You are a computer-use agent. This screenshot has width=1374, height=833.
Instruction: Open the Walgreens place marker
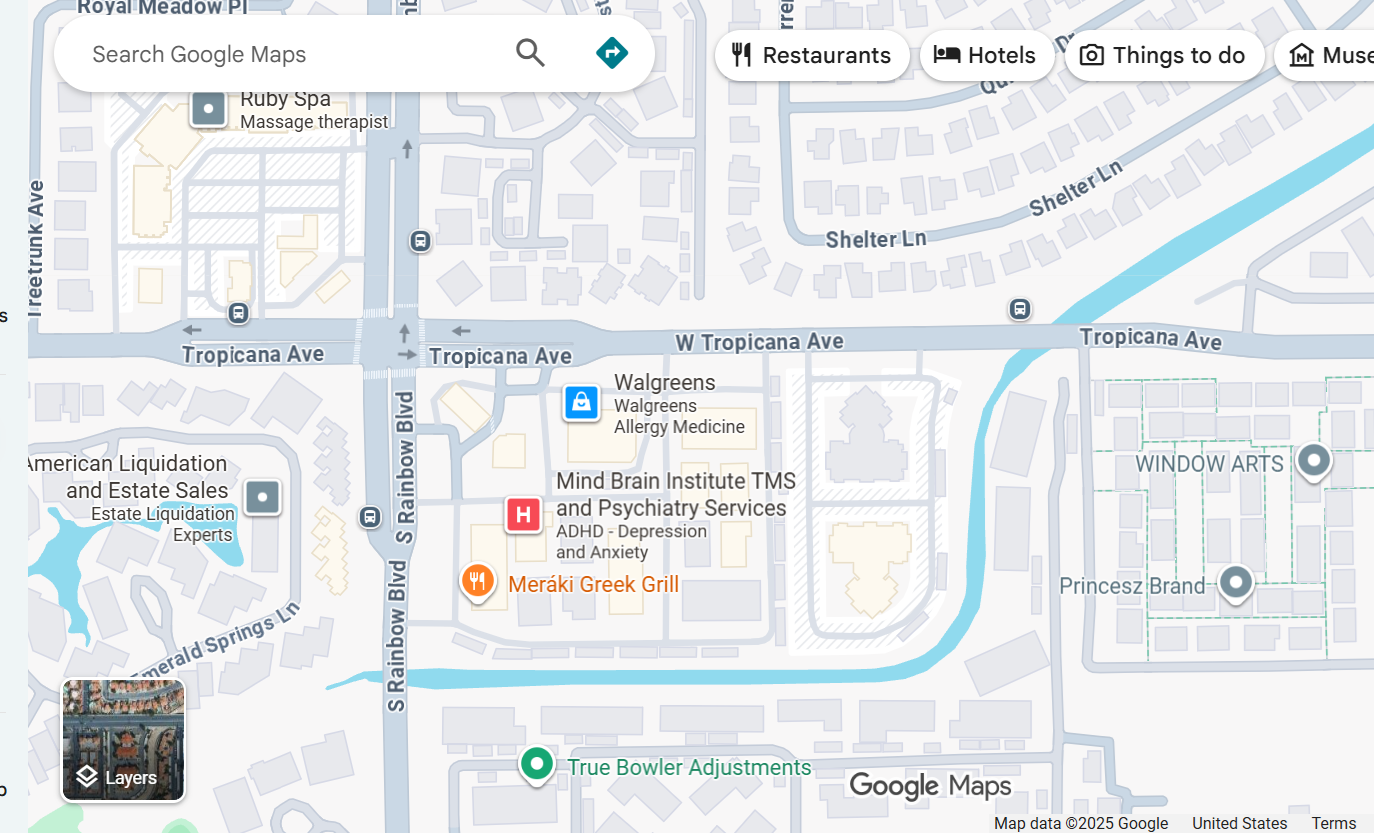tap(581, 403)
